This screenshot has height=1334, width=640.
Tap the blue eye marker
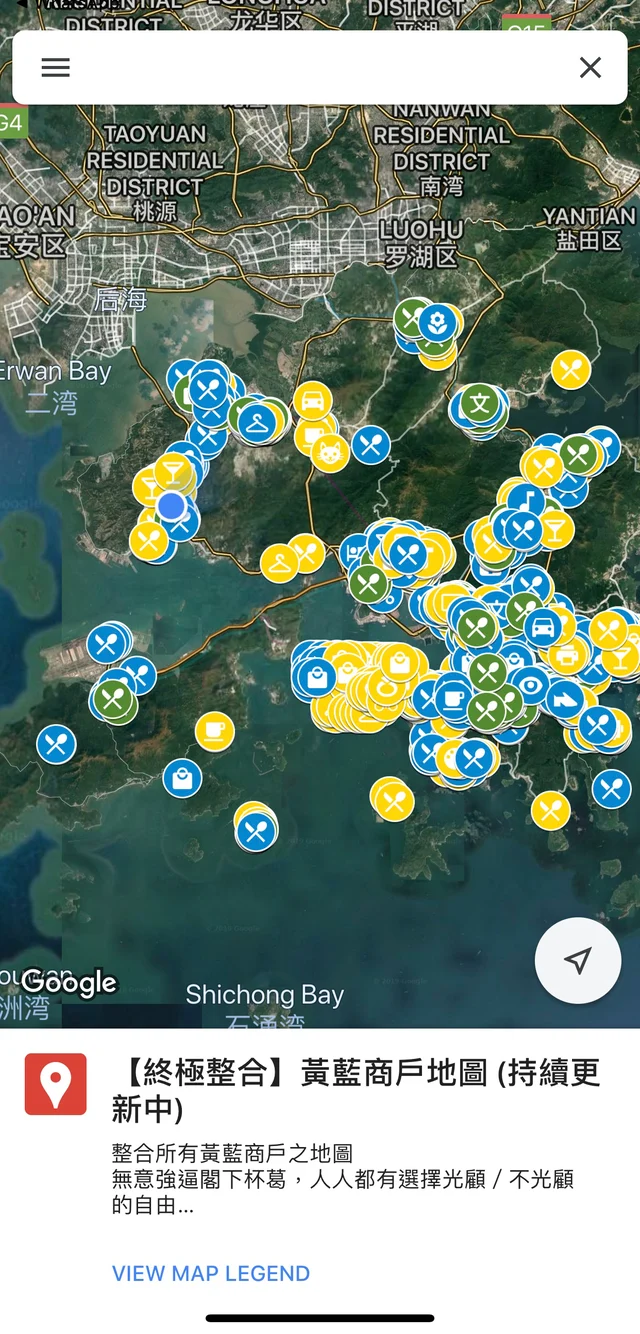[x=531, y=686]
